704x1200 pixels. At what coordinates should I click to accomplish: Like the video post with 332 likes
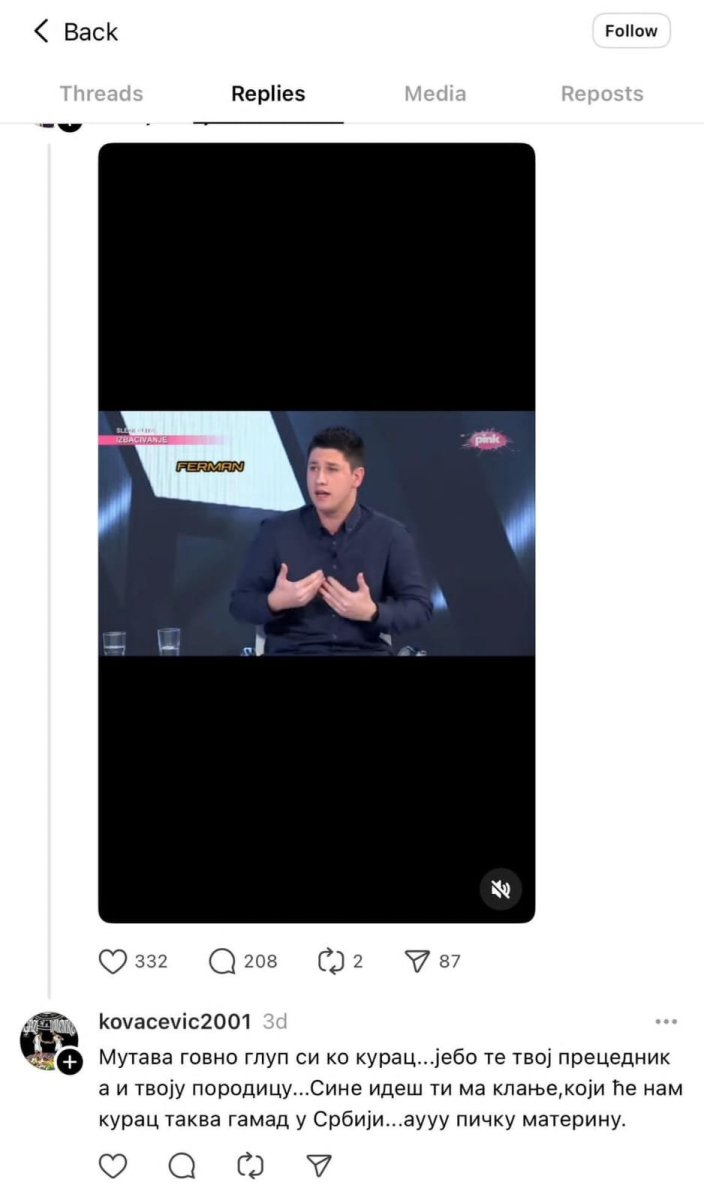[x=113, y=961]
